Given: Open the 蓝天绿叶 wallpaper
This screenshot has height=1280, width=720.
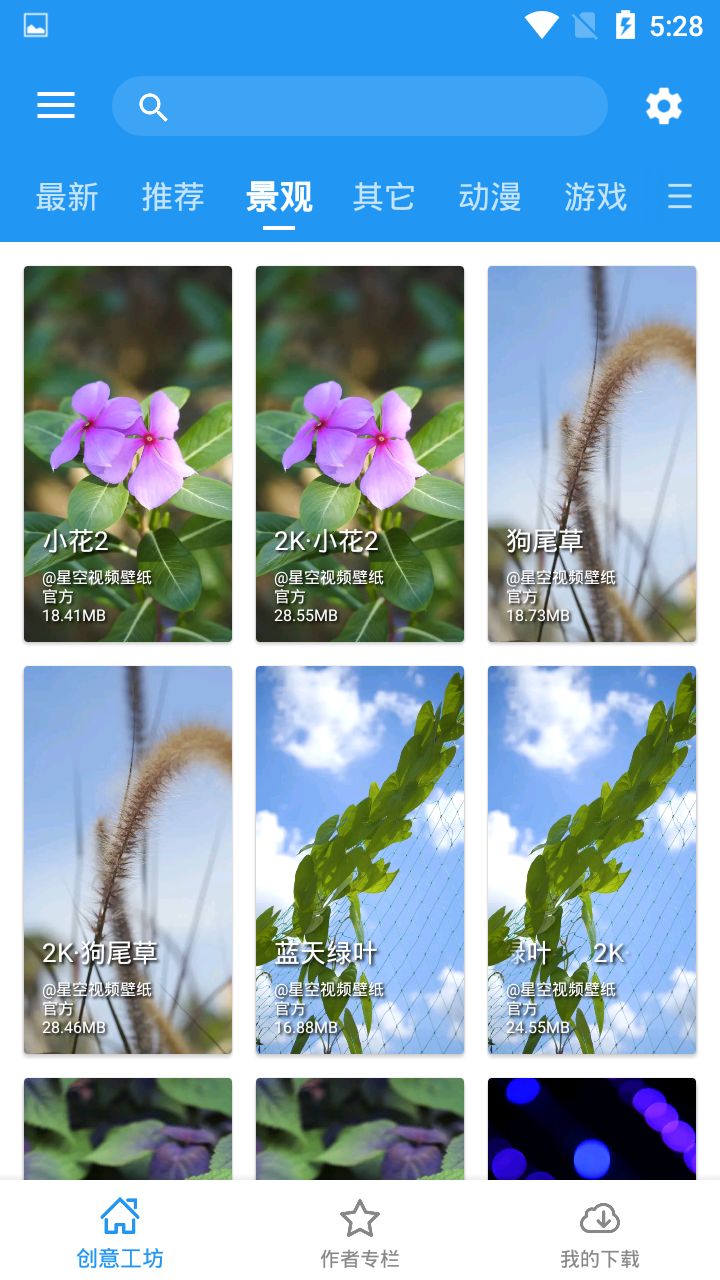Looking at the screenshot, I should click(359, 860).
